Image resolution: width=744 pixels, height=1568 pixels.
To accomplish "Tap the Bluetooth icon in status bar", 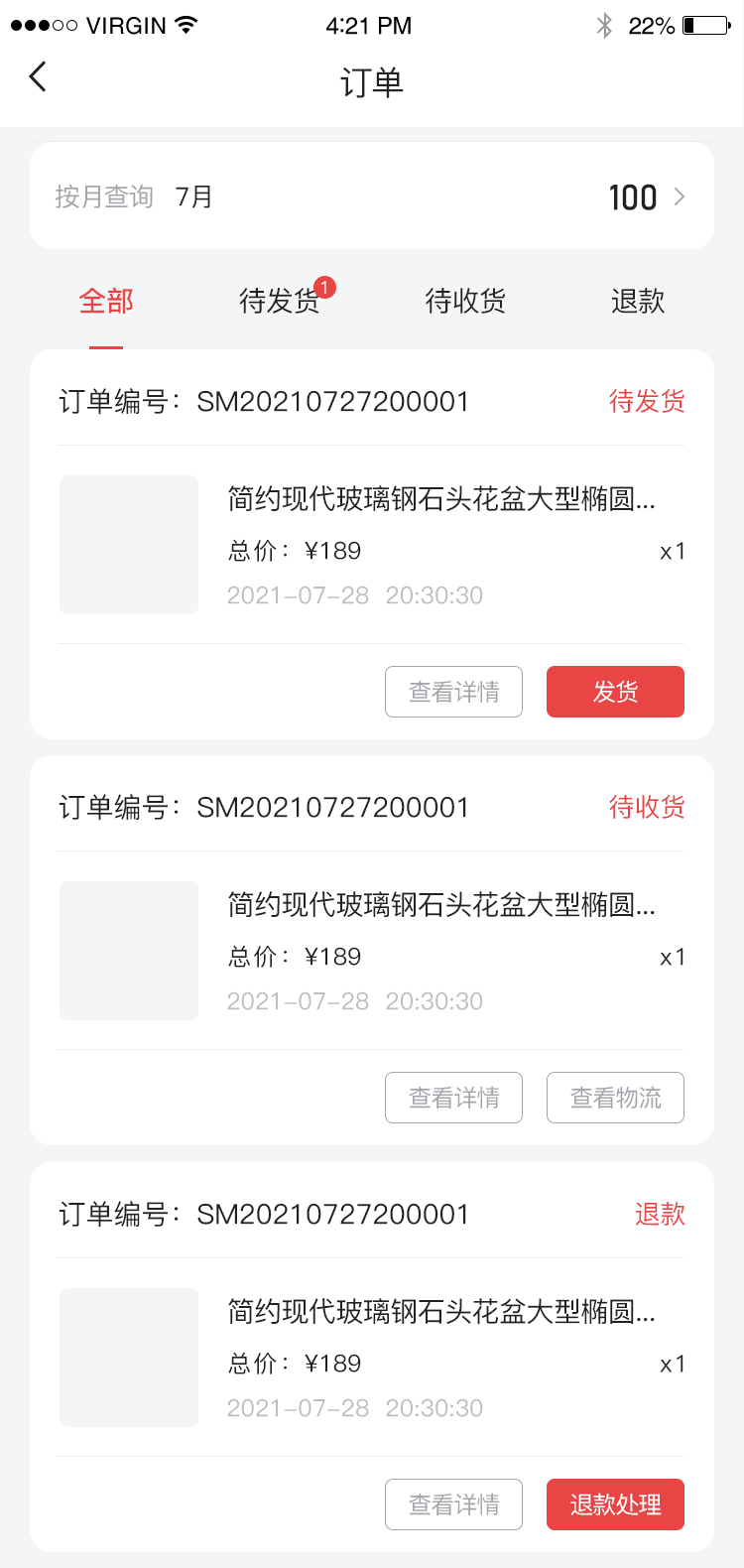I will [x=603, y=26].
